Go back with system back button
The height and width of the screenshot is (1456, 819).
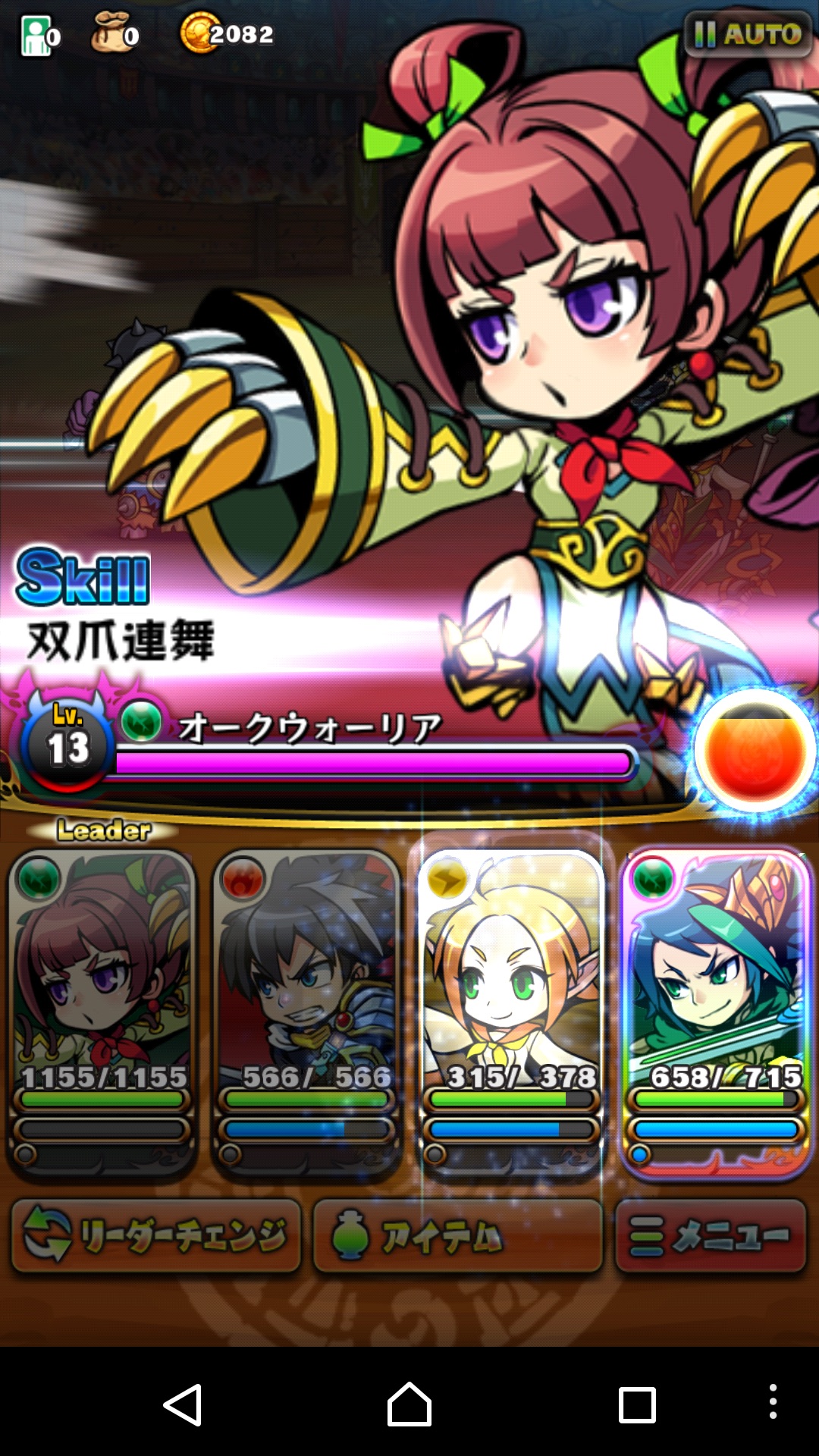point(183,1404)
